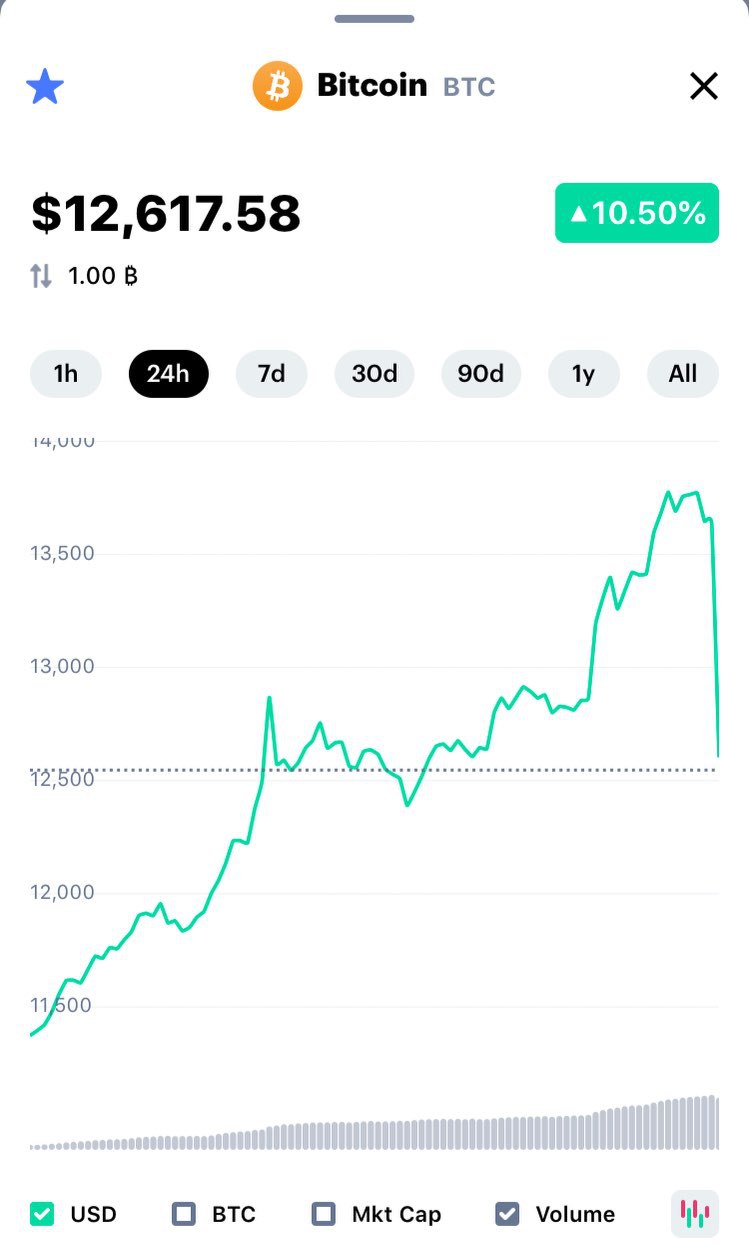749x1254 pixels.
Task: Switch to the candlestick chart view
Action: coord(695,1214)
